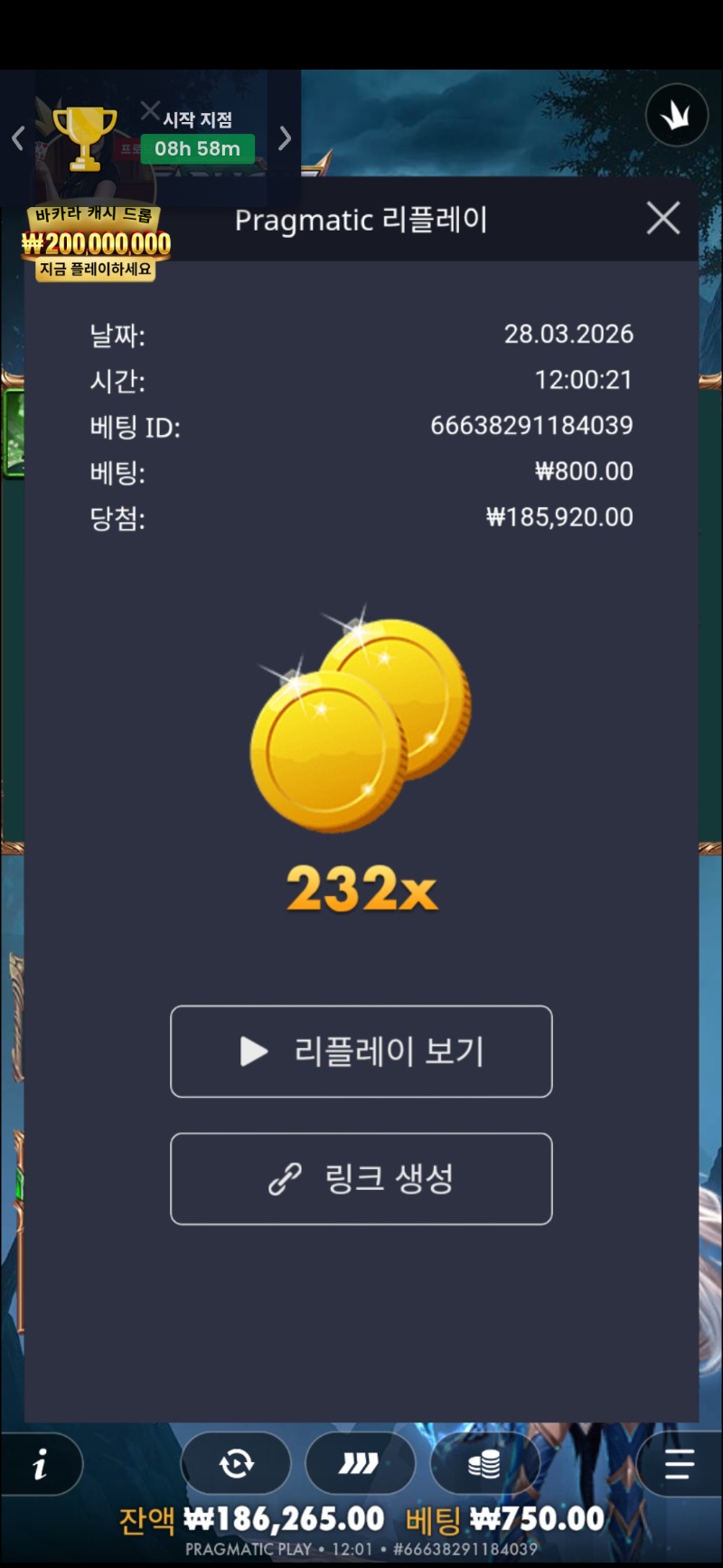
Task: Open the 바카라 캐시 드롭 promotion
Action: (96, 242)
